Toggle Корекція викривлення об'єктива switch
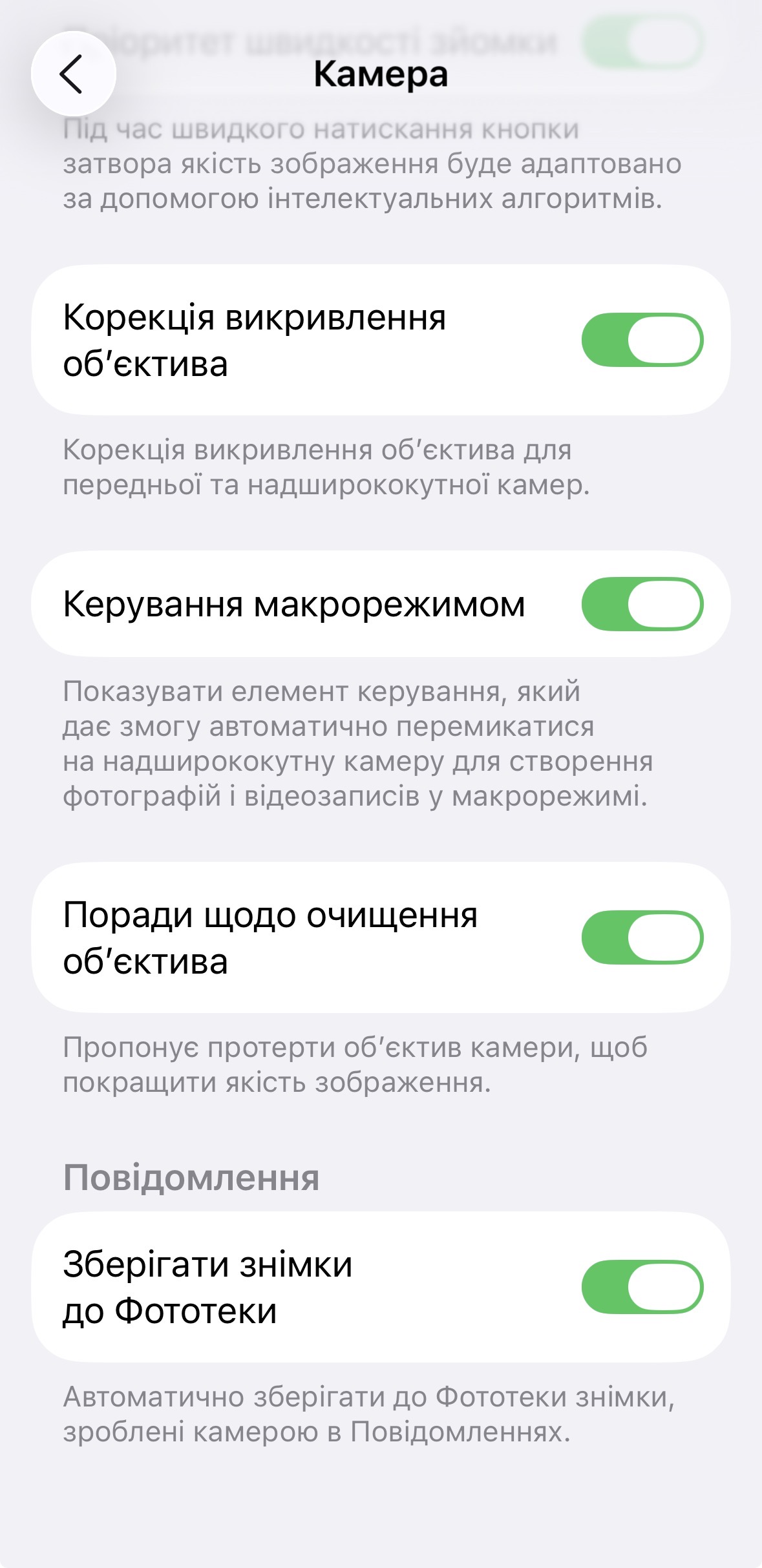The height and width of the screenshot is (1568, 762). 642,340
